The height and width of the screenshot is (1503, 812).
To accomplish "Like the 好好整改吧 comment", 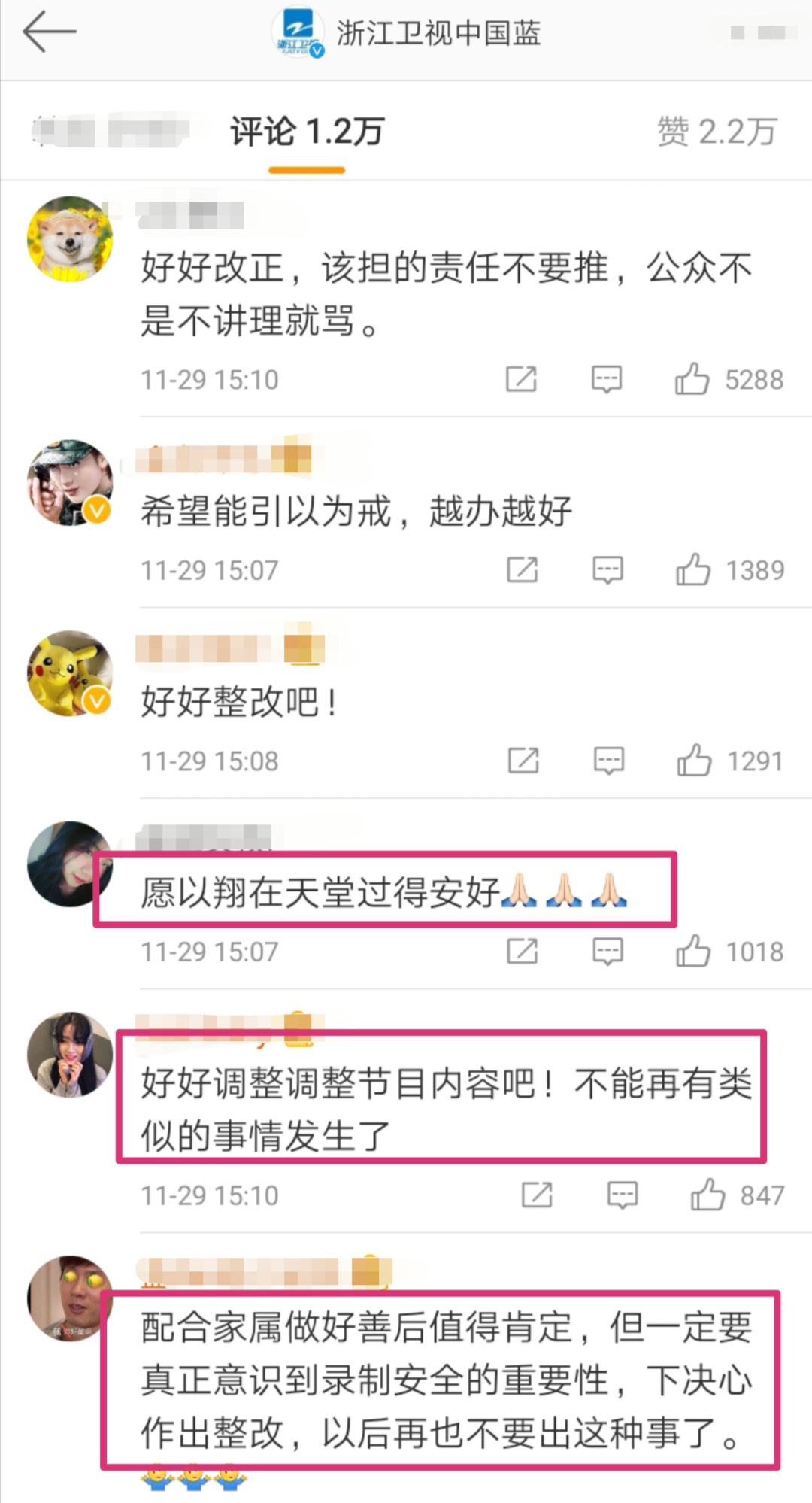I will point(693,761).
